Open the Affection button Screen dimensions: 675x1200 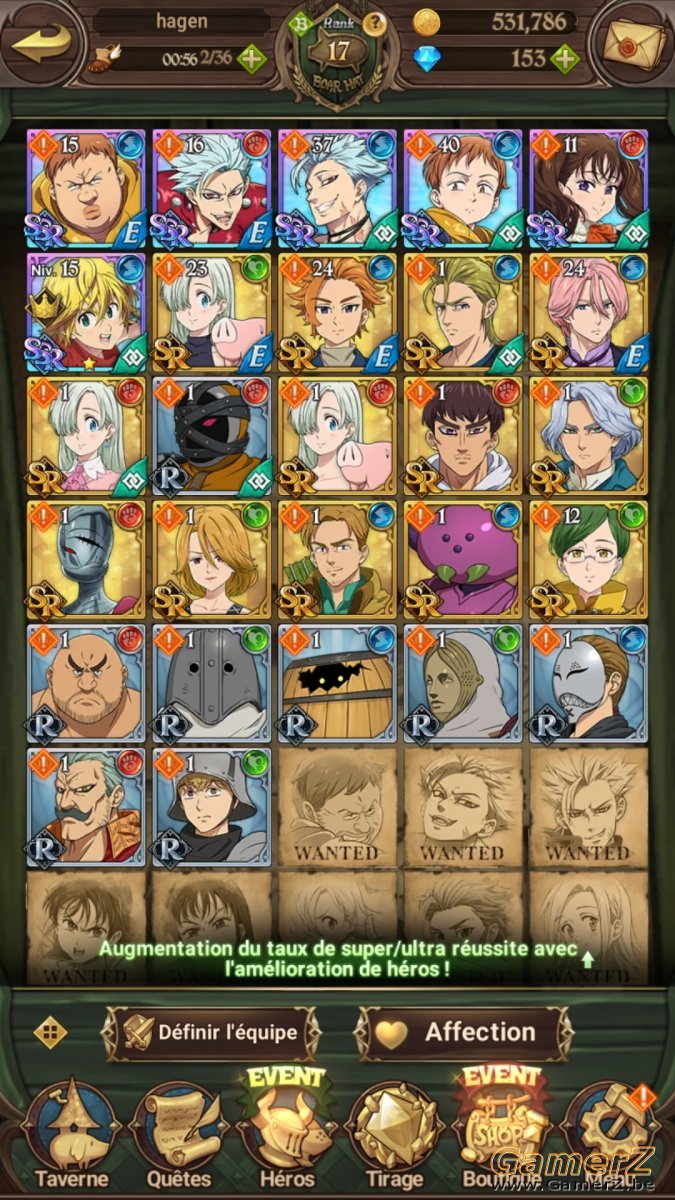[465, 1033]
